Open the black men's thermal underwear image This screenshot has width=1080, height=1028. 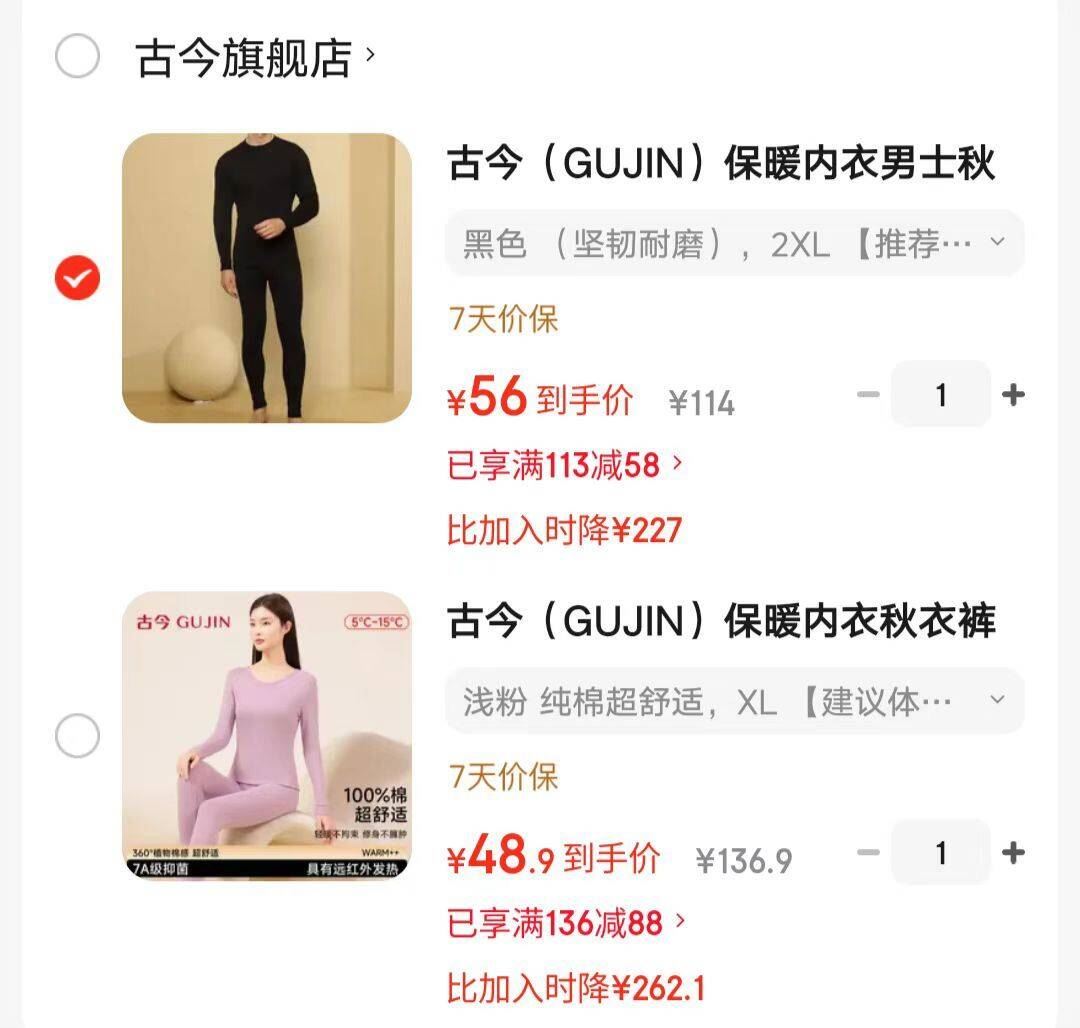coord(267,278)
